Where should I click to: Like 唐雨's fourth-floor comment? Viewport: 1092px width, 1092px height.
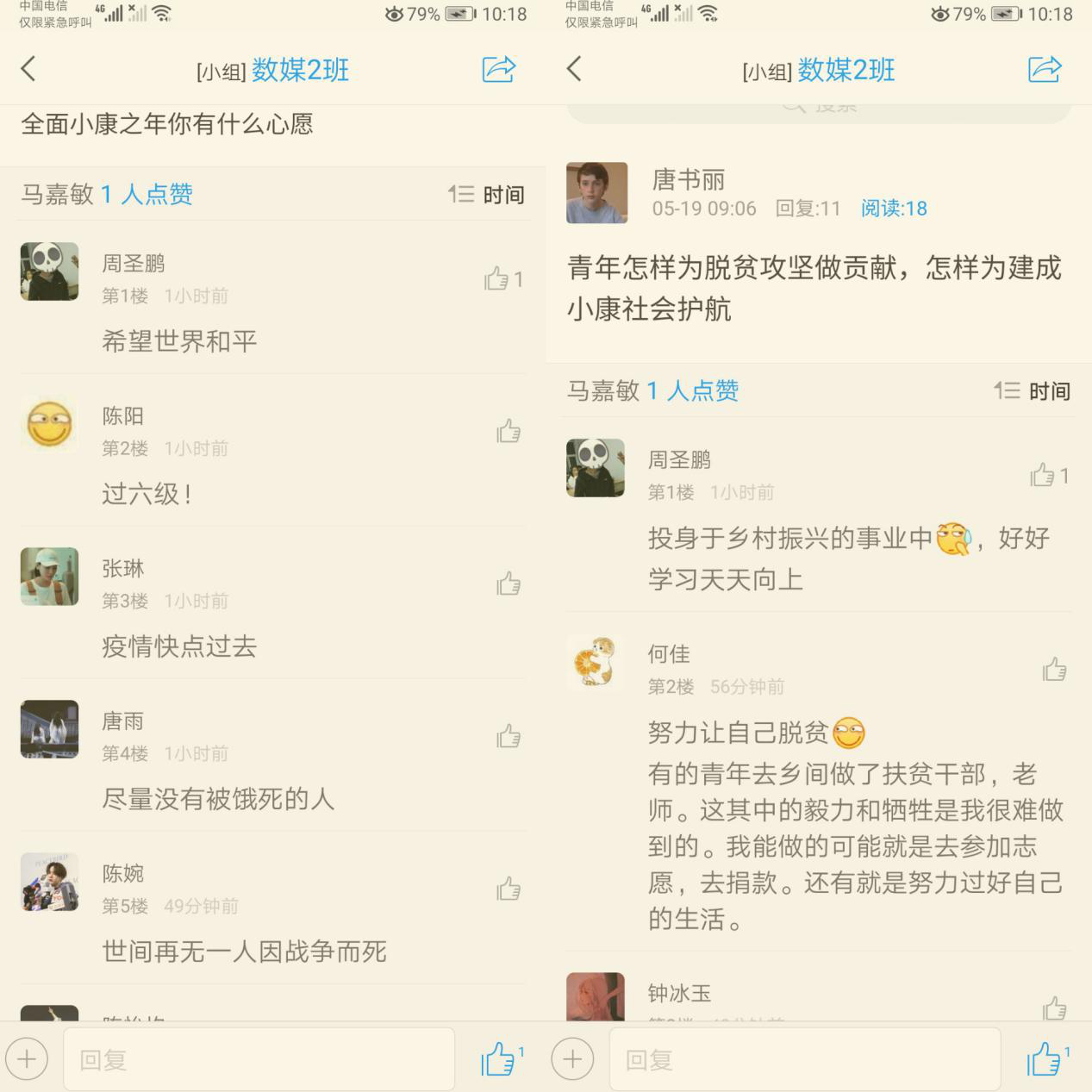pyautogui.click(x=509, y=736)
